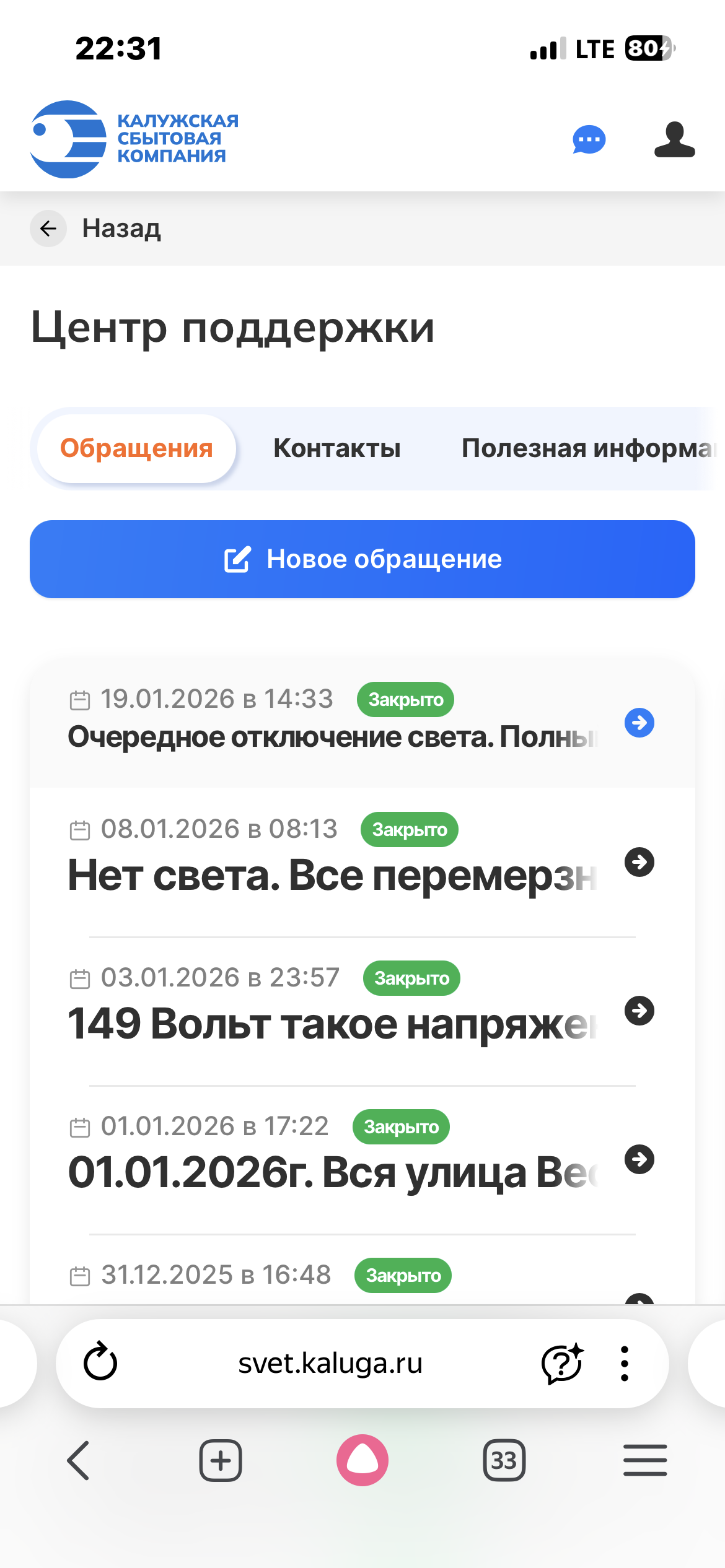Create a new request with Новое обращение

coord(362,559)
